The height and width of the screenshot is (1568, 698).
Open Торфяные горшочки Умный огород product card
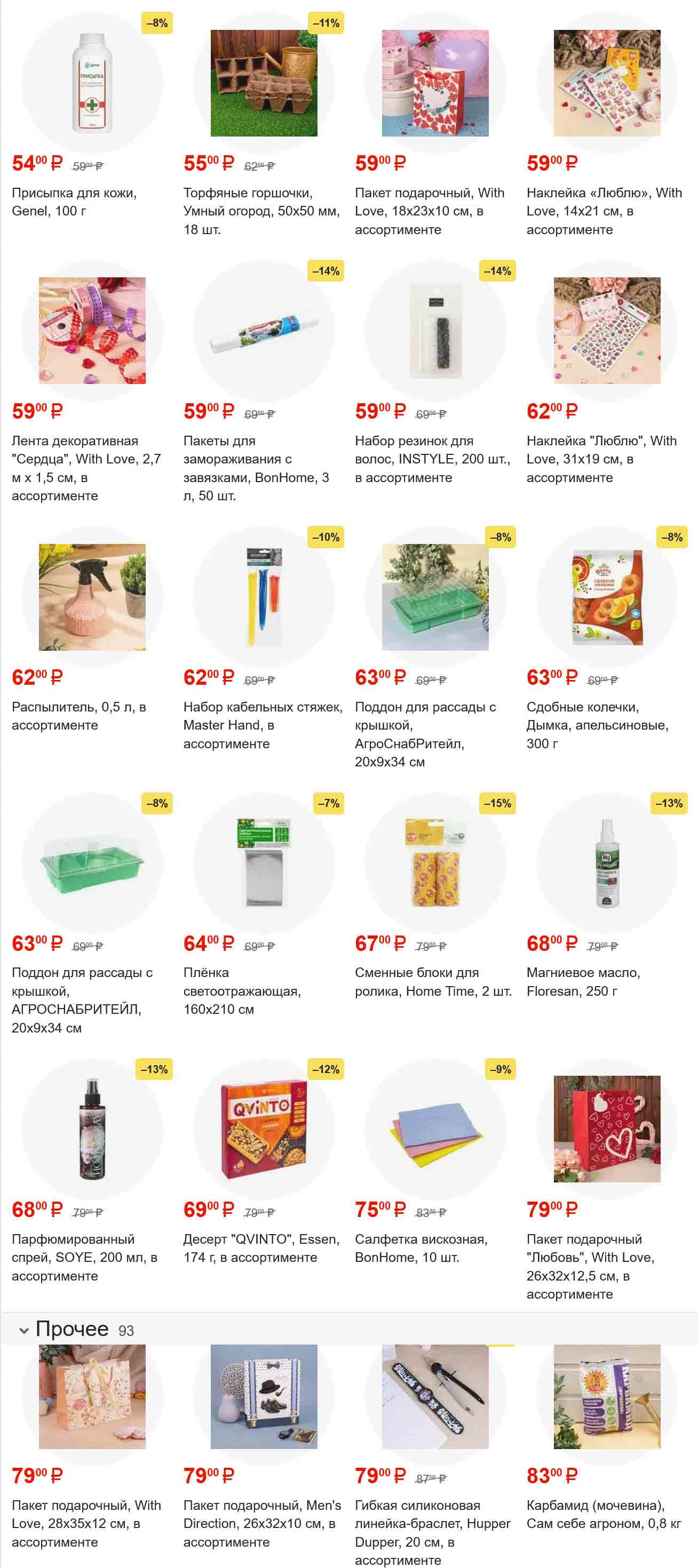(264, 83)
